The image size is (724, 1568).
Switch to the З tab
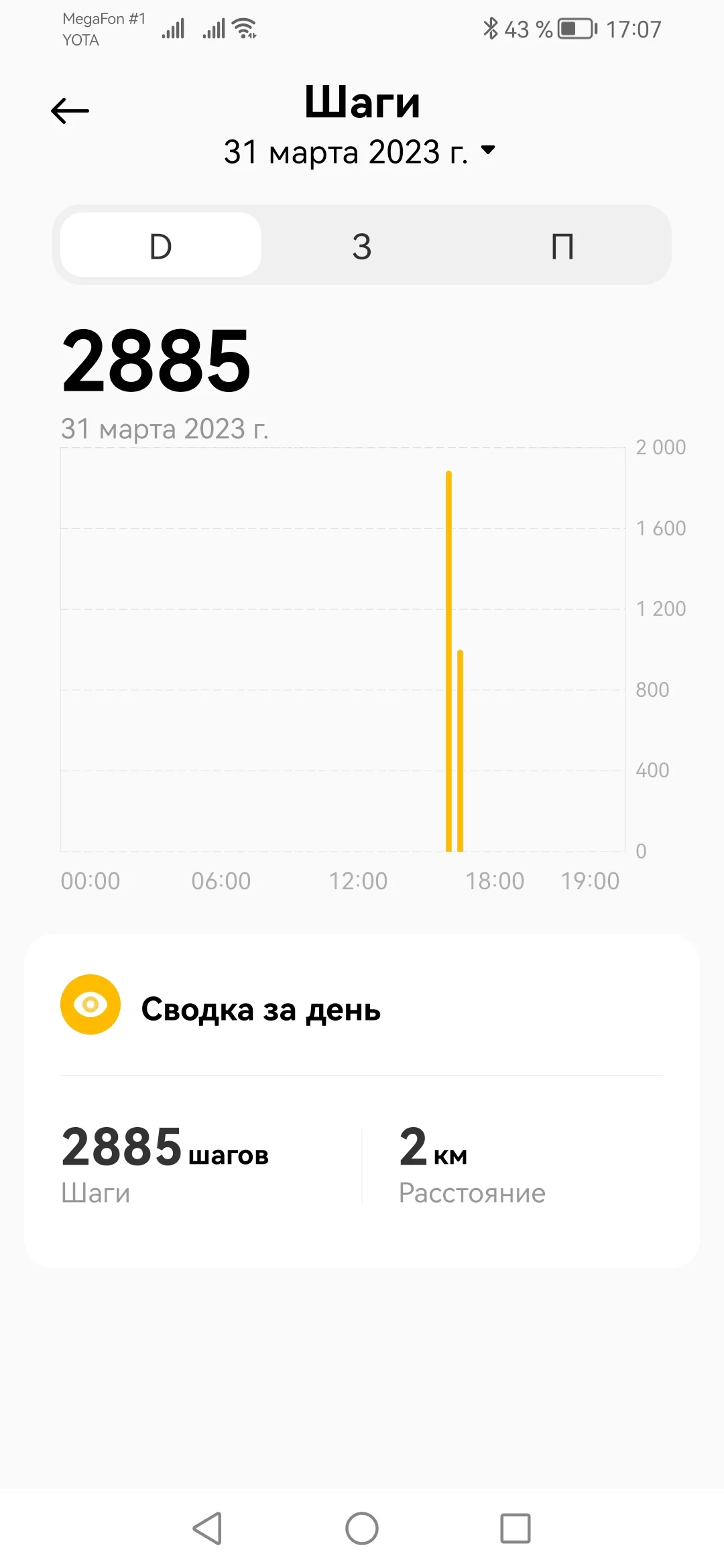pyautogui.click(x=362, y=246)
